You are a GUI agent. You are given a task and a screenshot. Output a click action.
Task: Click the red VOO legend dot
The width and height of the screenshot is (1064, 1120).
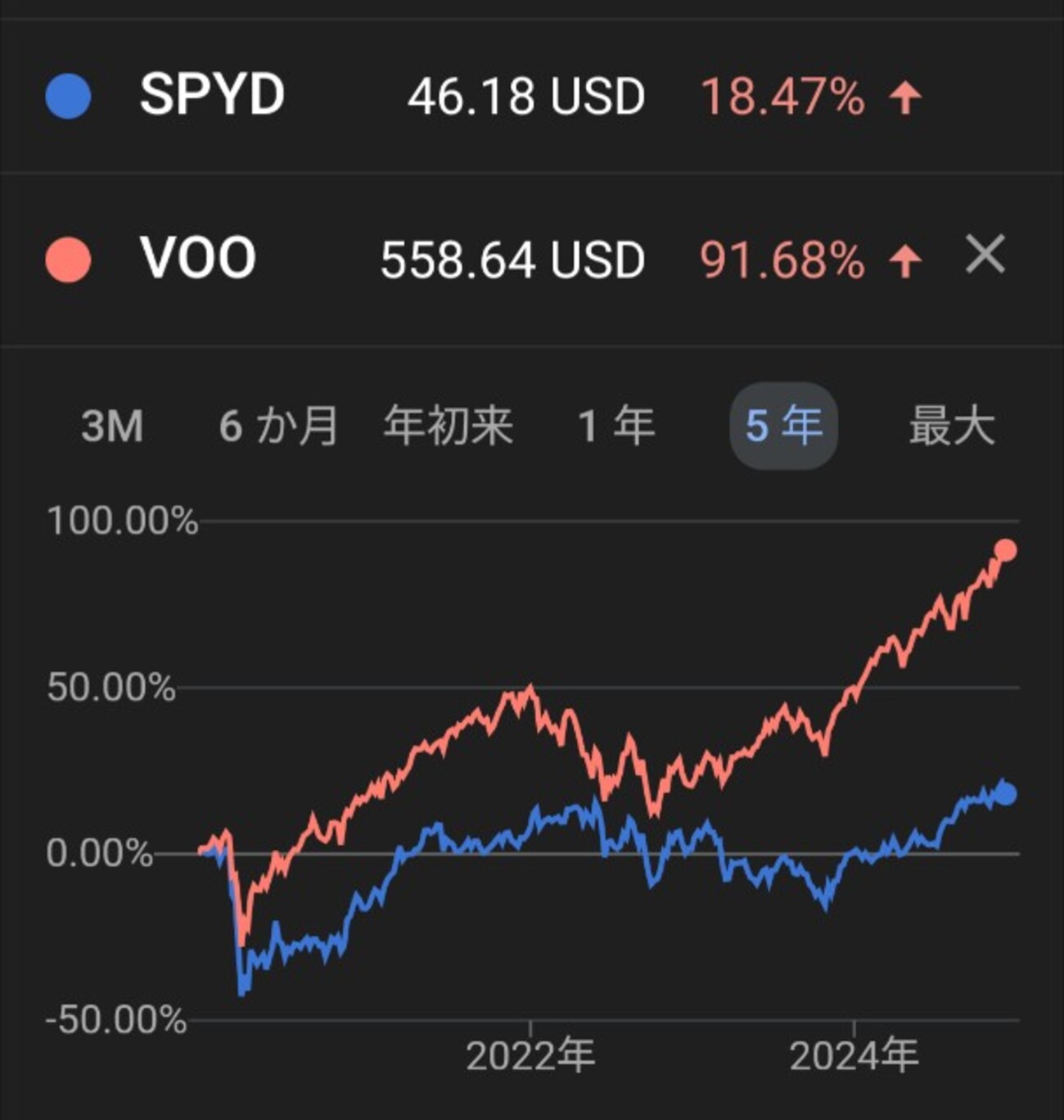(69, 258)
